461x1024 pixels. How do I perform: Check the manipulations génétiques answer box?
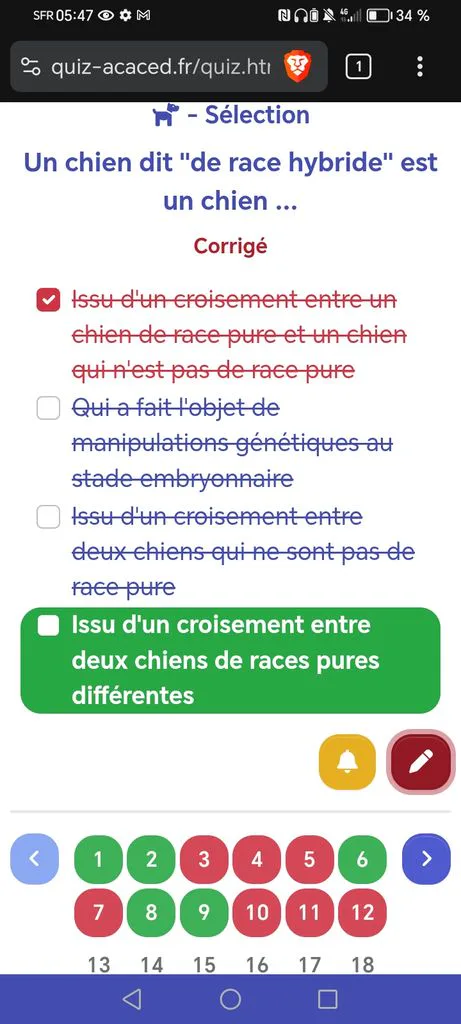pos(48,409)
